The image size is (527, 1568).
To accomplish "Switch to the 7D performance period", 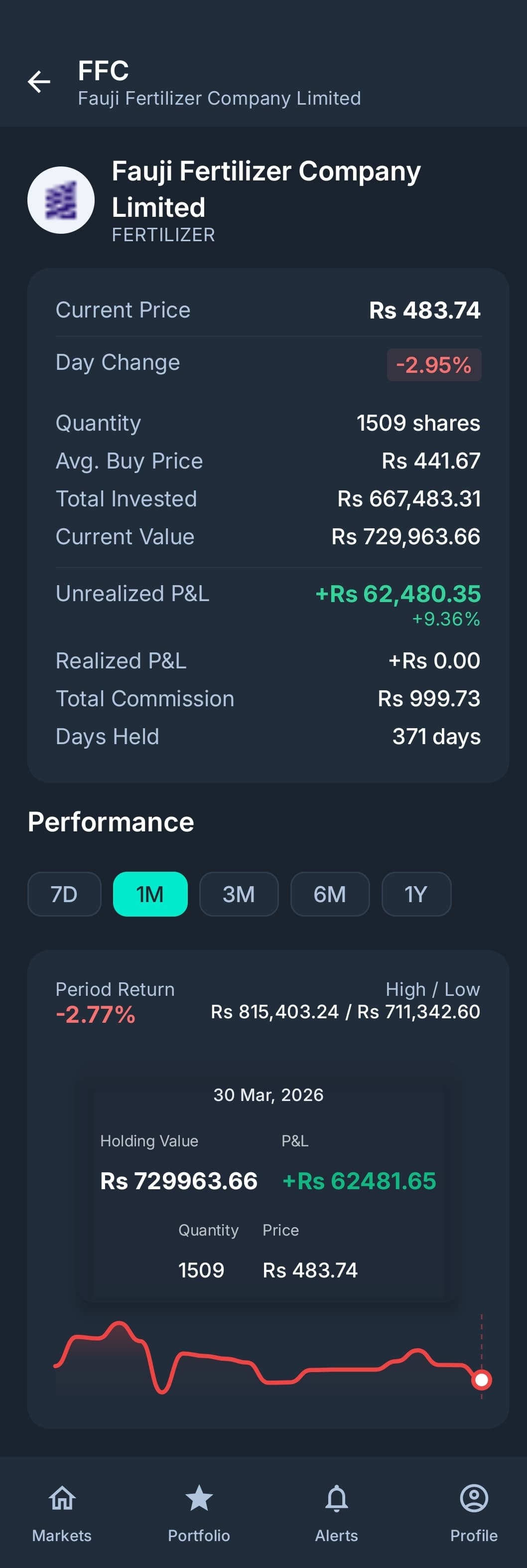I will tap(63, 894).
